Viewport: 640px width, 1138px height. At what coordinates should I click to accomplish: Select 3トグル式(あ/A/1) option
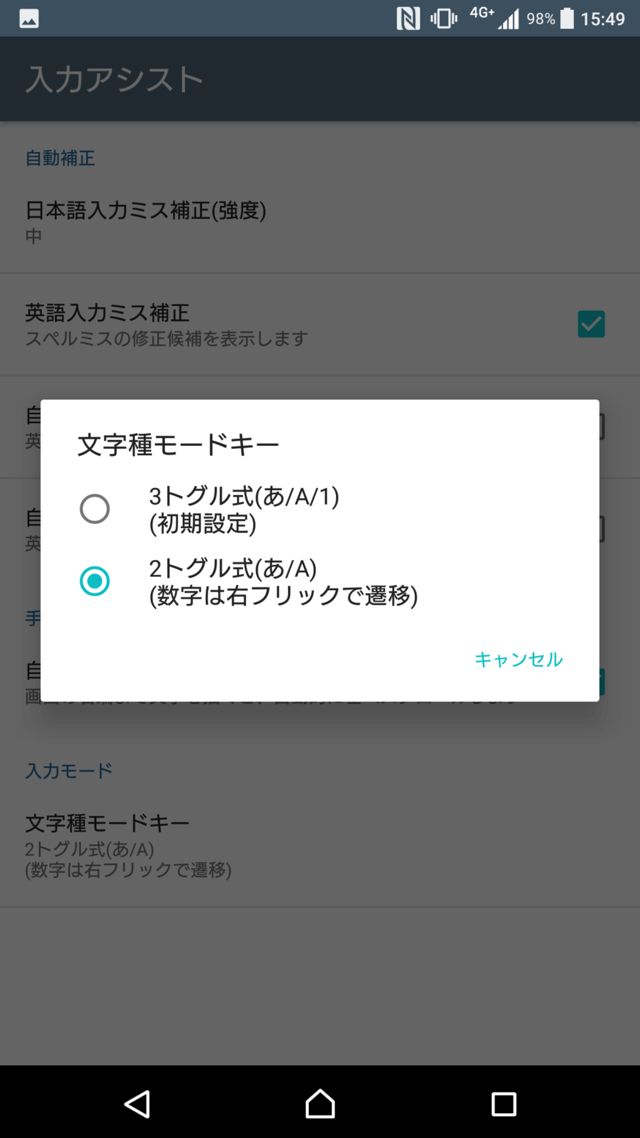coord(95,509)
